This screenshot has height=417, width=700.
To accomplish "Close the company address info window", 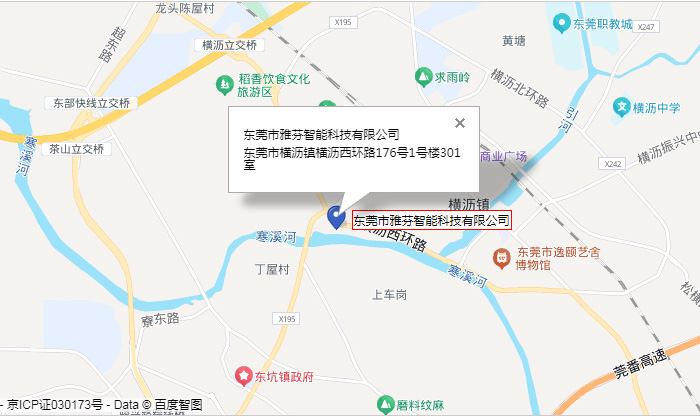I will tap(460, 123).
